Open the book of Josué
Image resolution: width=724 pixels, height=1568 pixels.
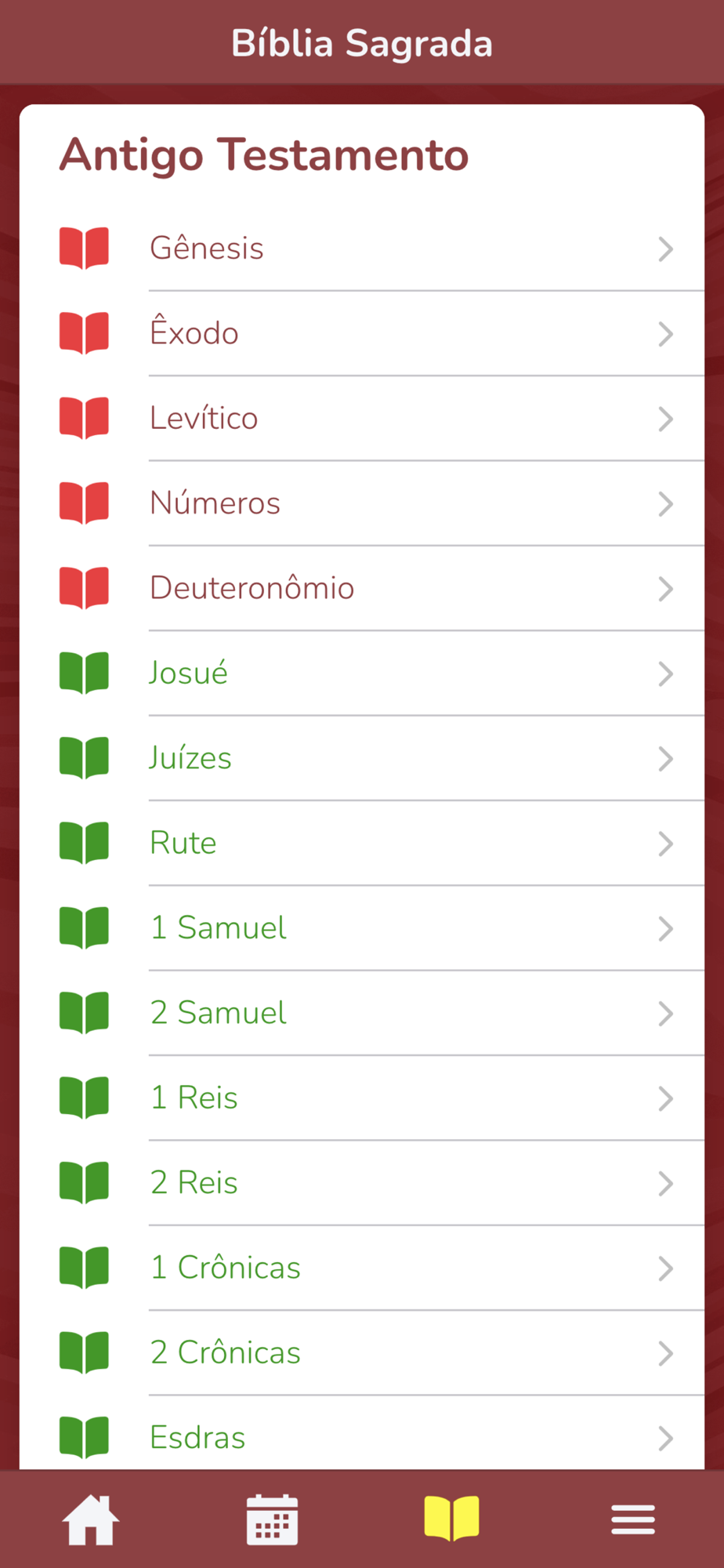click(x=362, y=673)
